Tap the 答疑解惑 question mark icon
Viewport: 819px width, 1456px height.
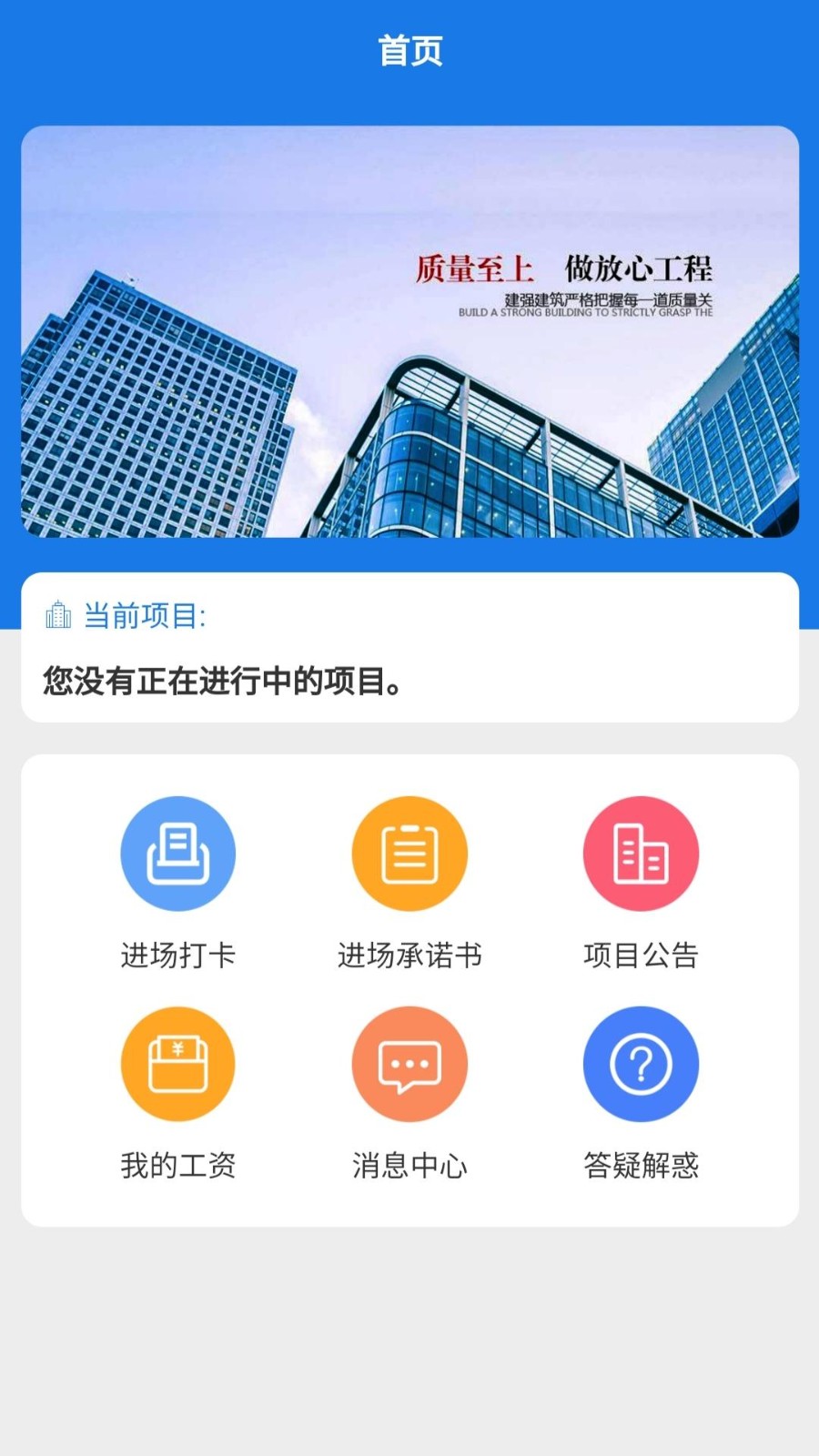click(x=641, y=1063)
